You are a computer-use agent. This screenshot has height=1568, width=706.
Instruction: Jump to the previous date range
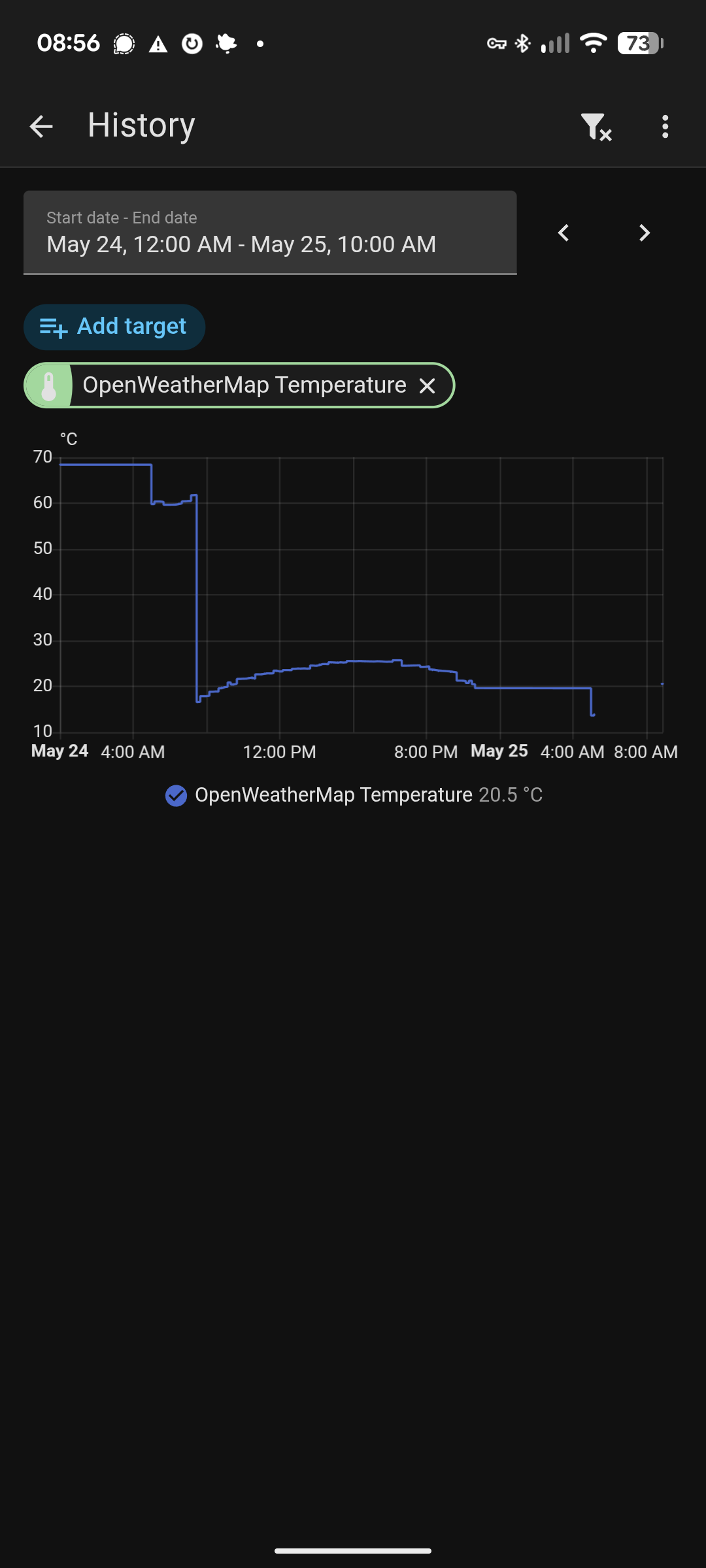click(x=563, y=233)
